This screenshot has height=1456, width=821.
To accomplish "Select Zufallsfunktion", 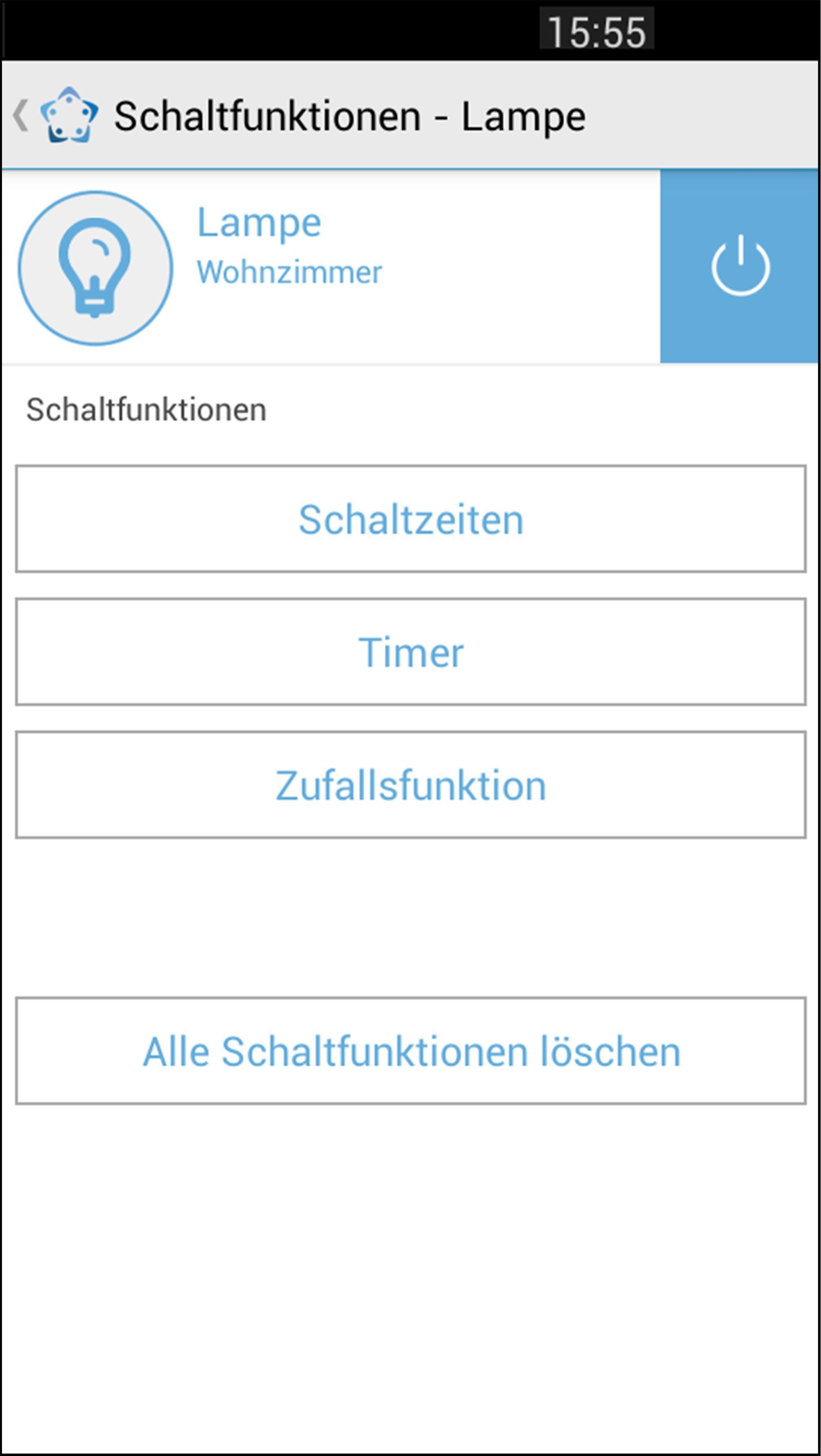I will click(x=411, y=785).
